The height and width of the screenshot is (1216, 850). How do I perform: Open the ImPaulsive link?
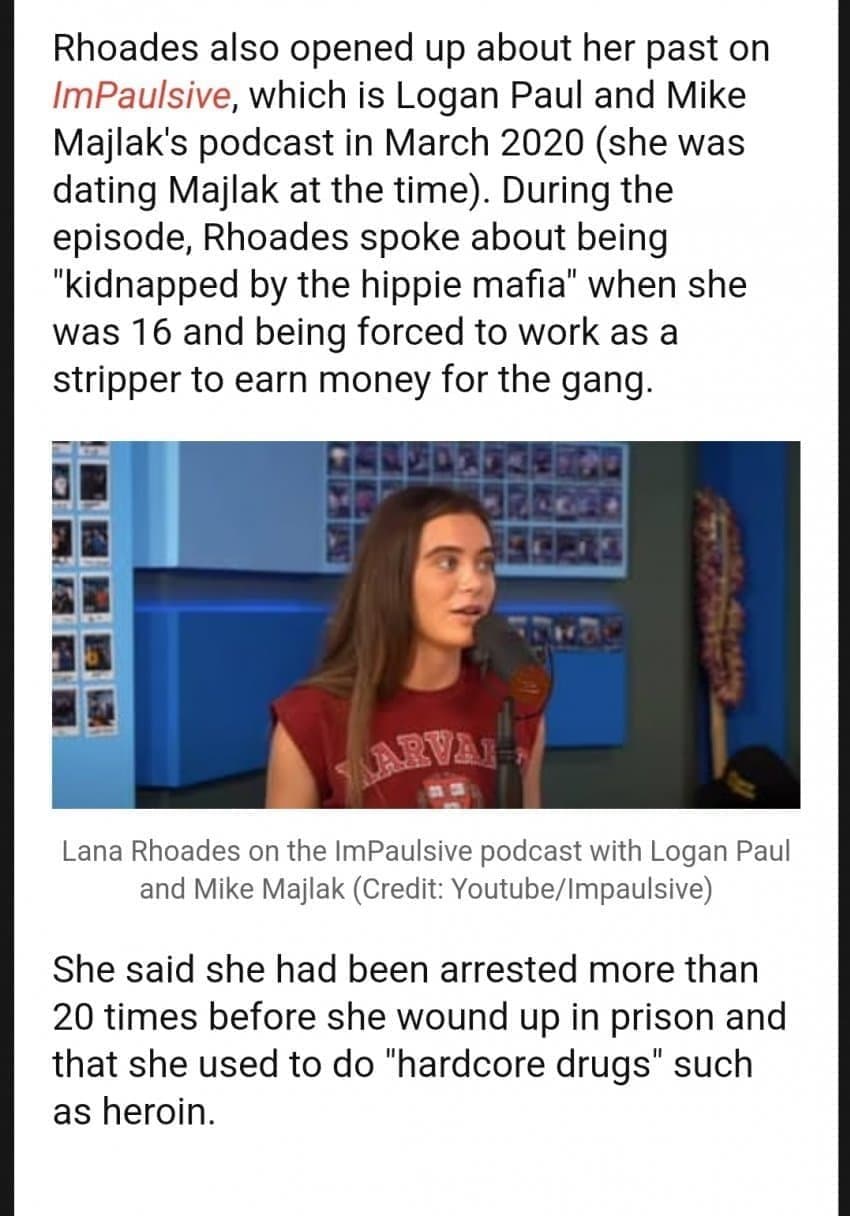(x=143, y=97)
